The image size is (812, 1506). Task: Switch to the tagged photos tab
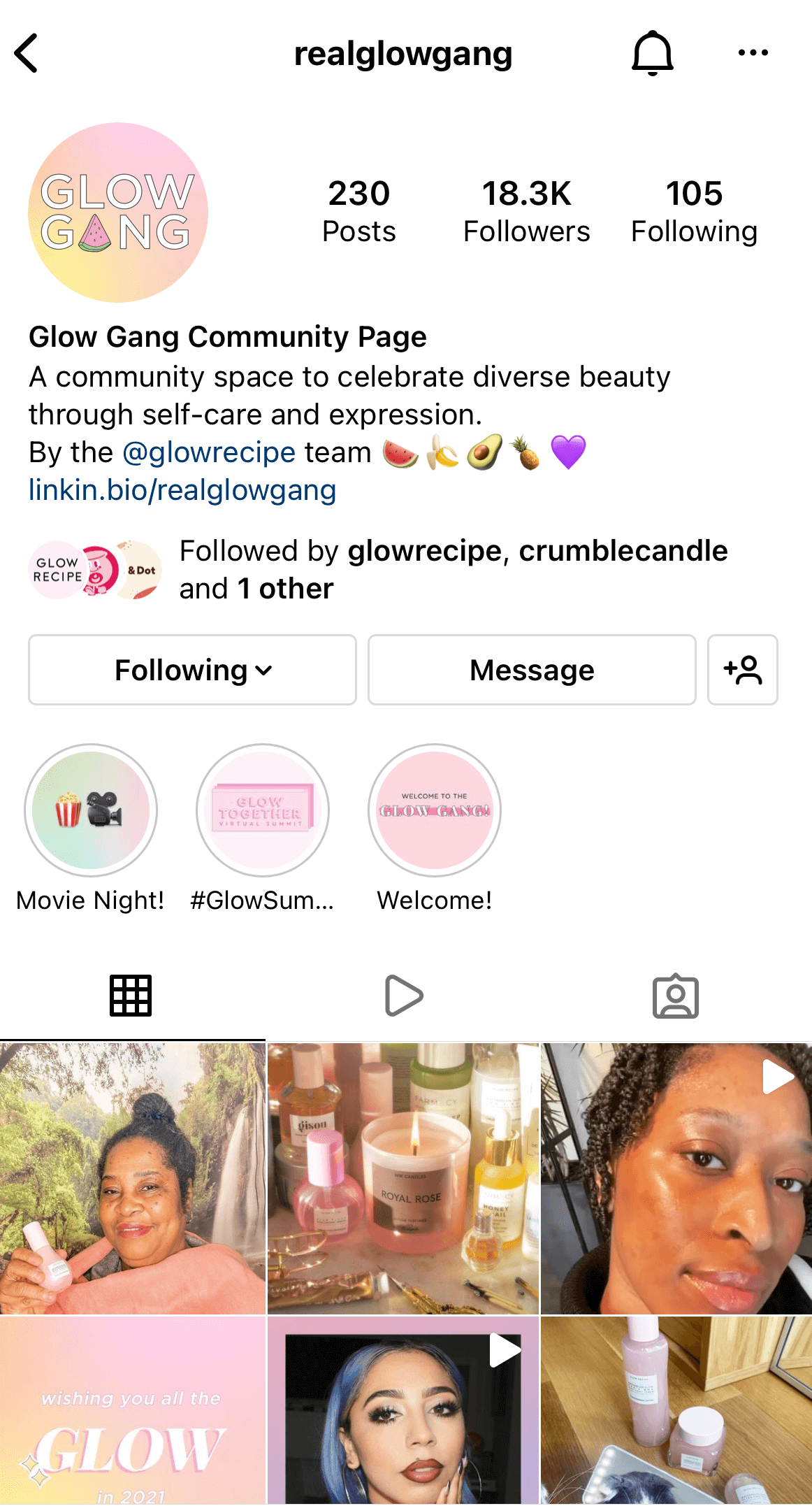(675, 996)
